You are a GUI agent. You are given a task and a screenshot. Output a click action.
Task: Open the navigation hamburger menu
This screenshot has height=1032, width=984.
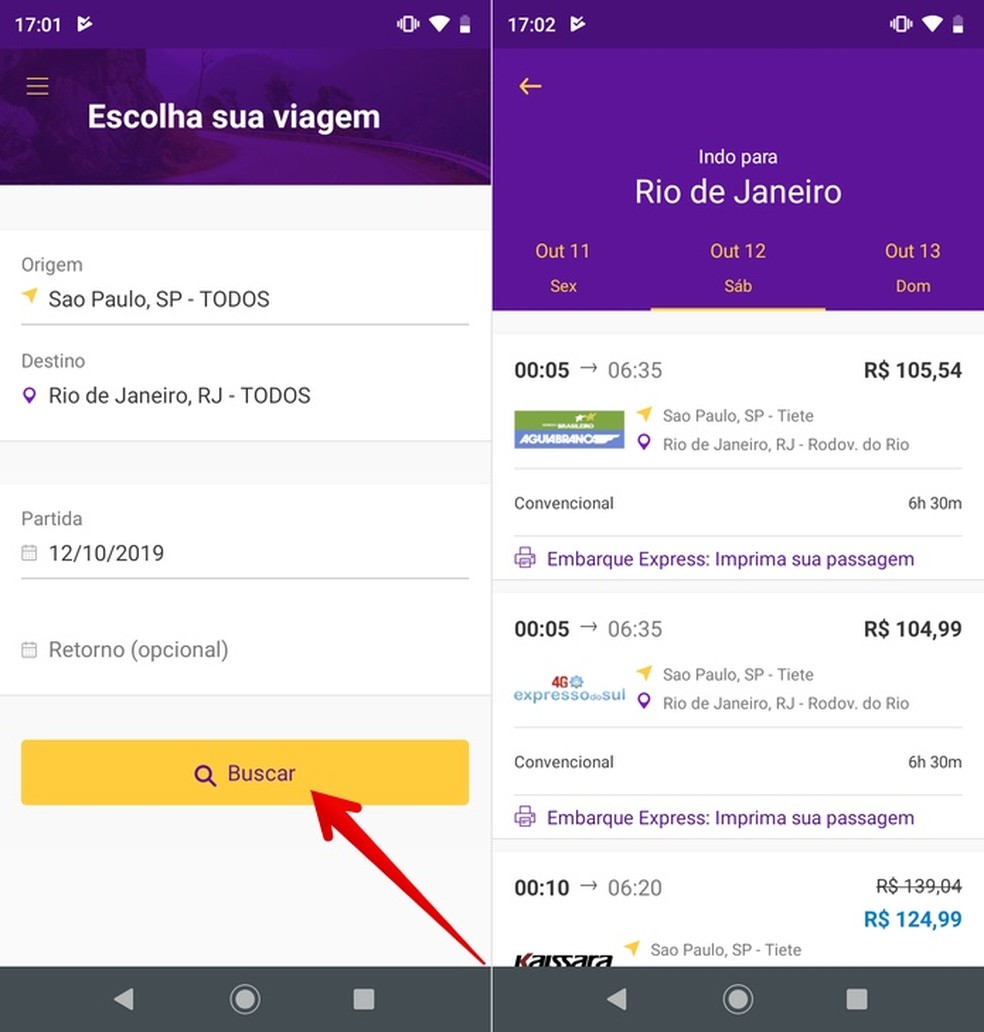coord(37,86)
